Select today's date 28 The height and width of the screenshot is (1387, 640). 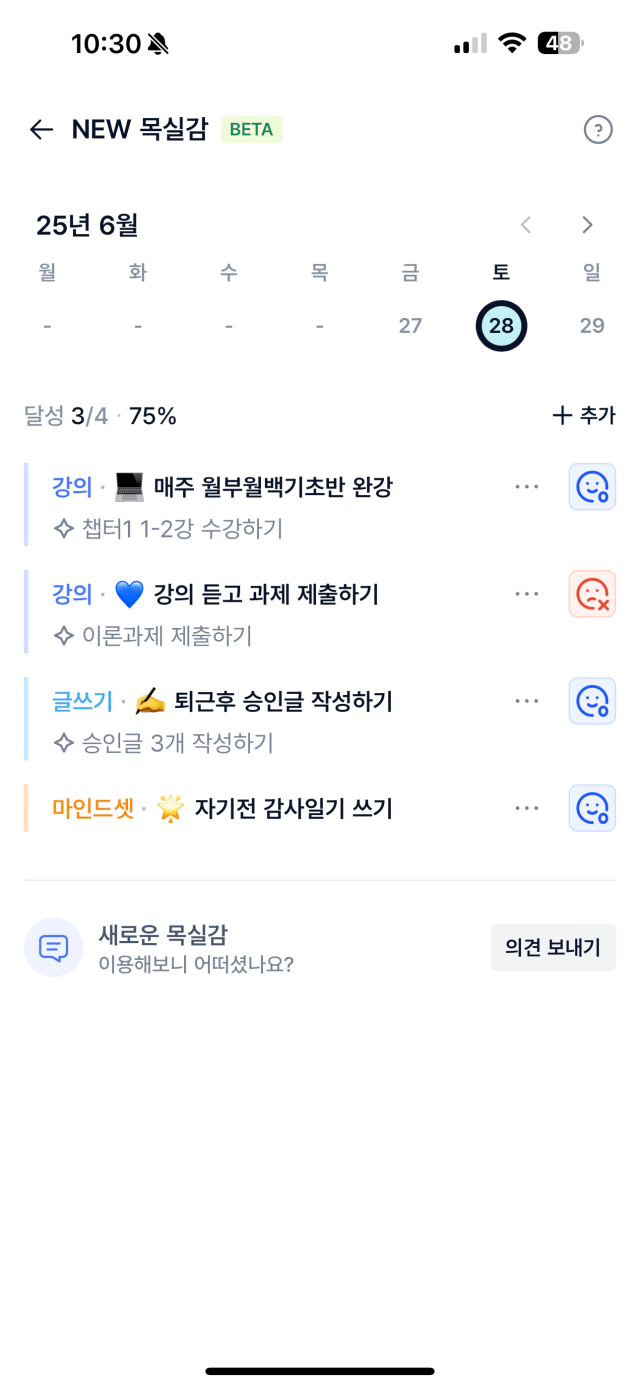501,326
